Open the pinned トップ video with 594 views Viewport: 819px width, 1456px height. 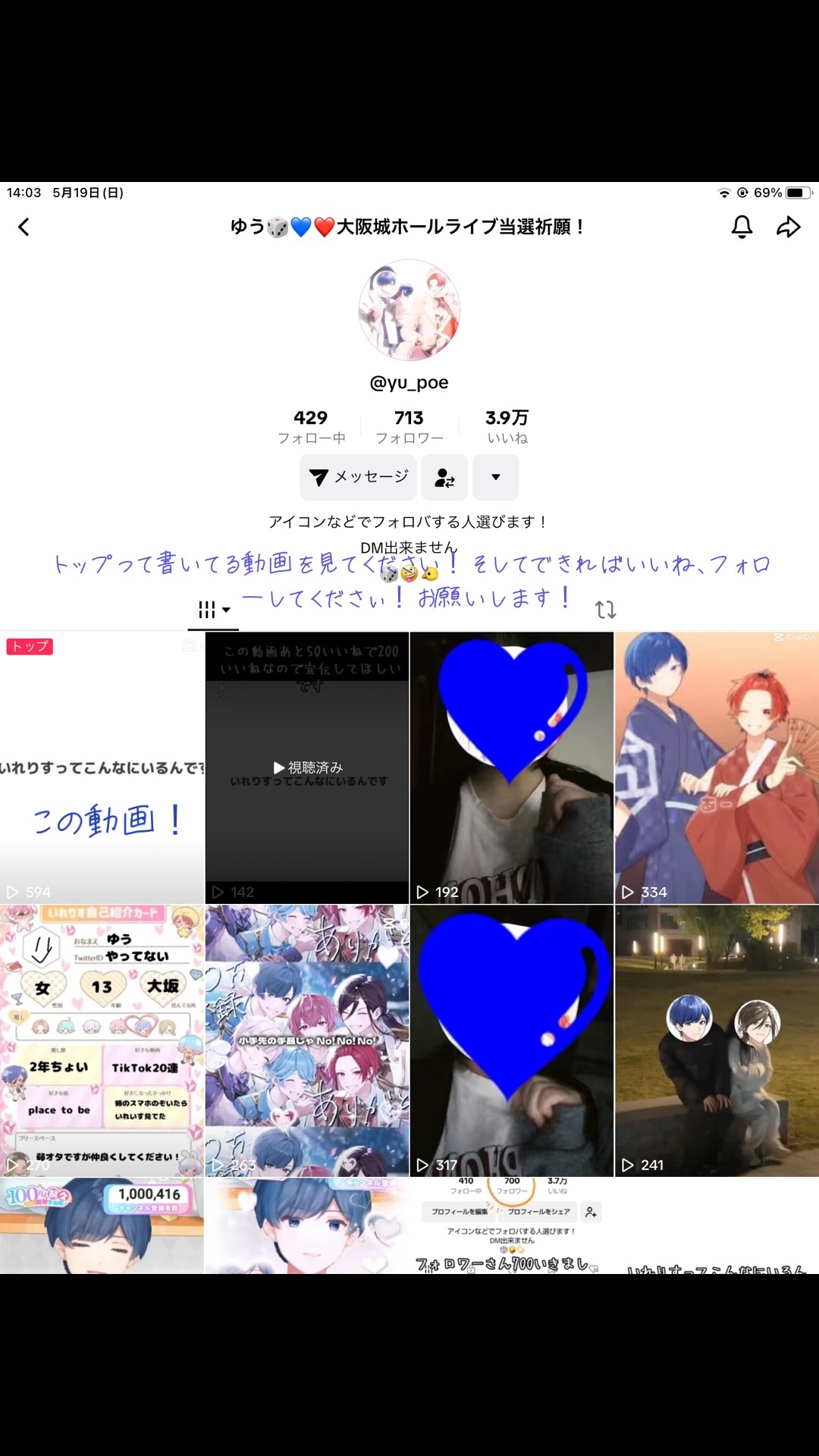(x=102, y=767)
